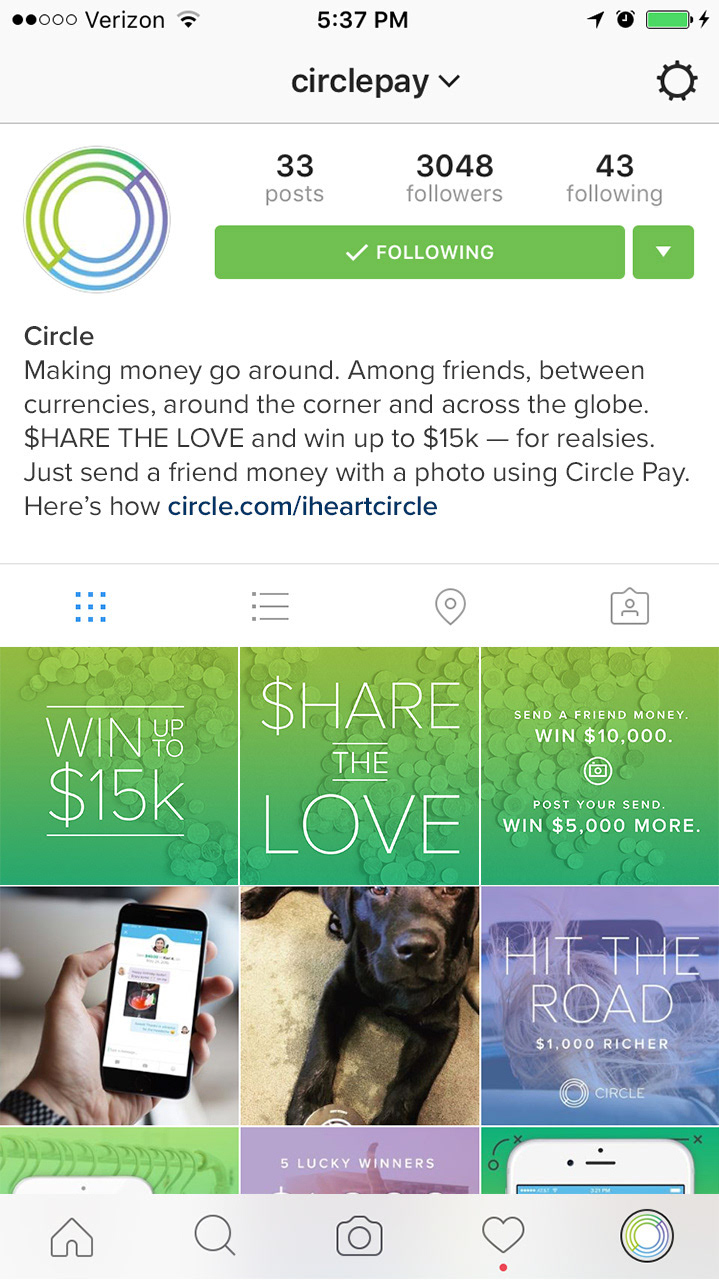This screenshot has width=719, height=1280.
Task: View the 3048 followers list
Action: tap(454, 177)
